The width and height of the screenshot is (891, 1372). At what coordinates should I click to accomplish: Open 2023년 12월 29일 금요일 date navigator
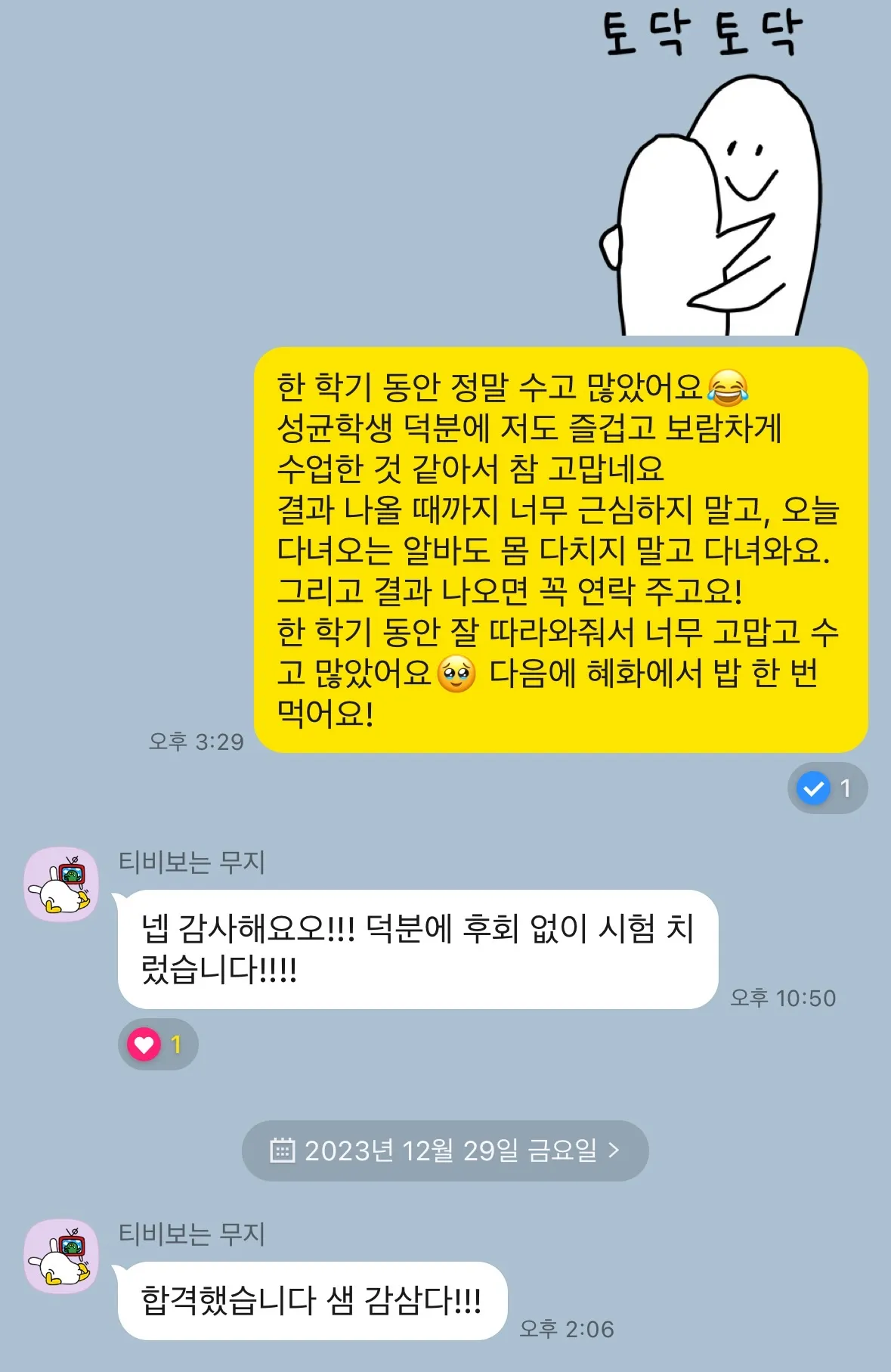point(446,1151)
